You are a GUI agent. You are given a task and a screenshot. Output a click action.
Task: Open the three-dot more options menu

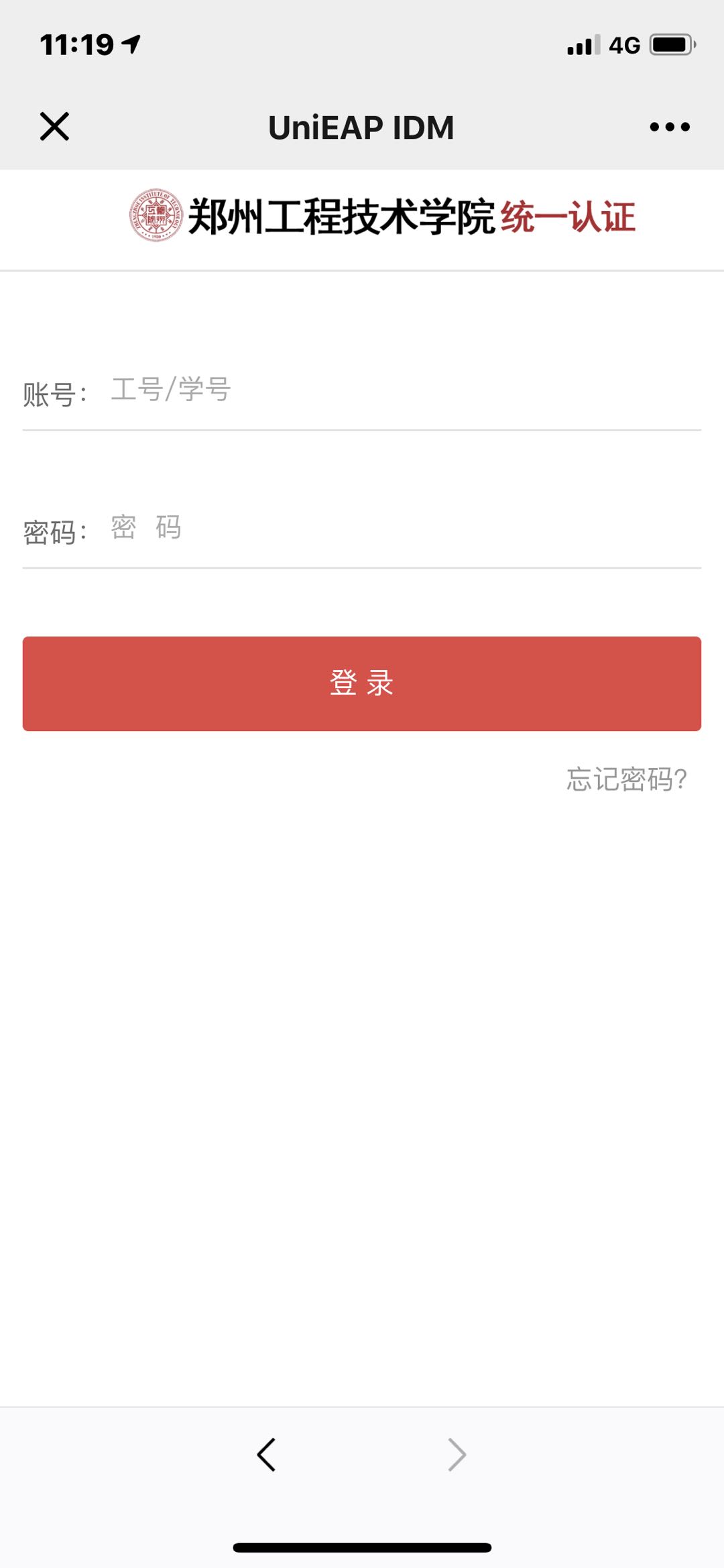(670, 127)
